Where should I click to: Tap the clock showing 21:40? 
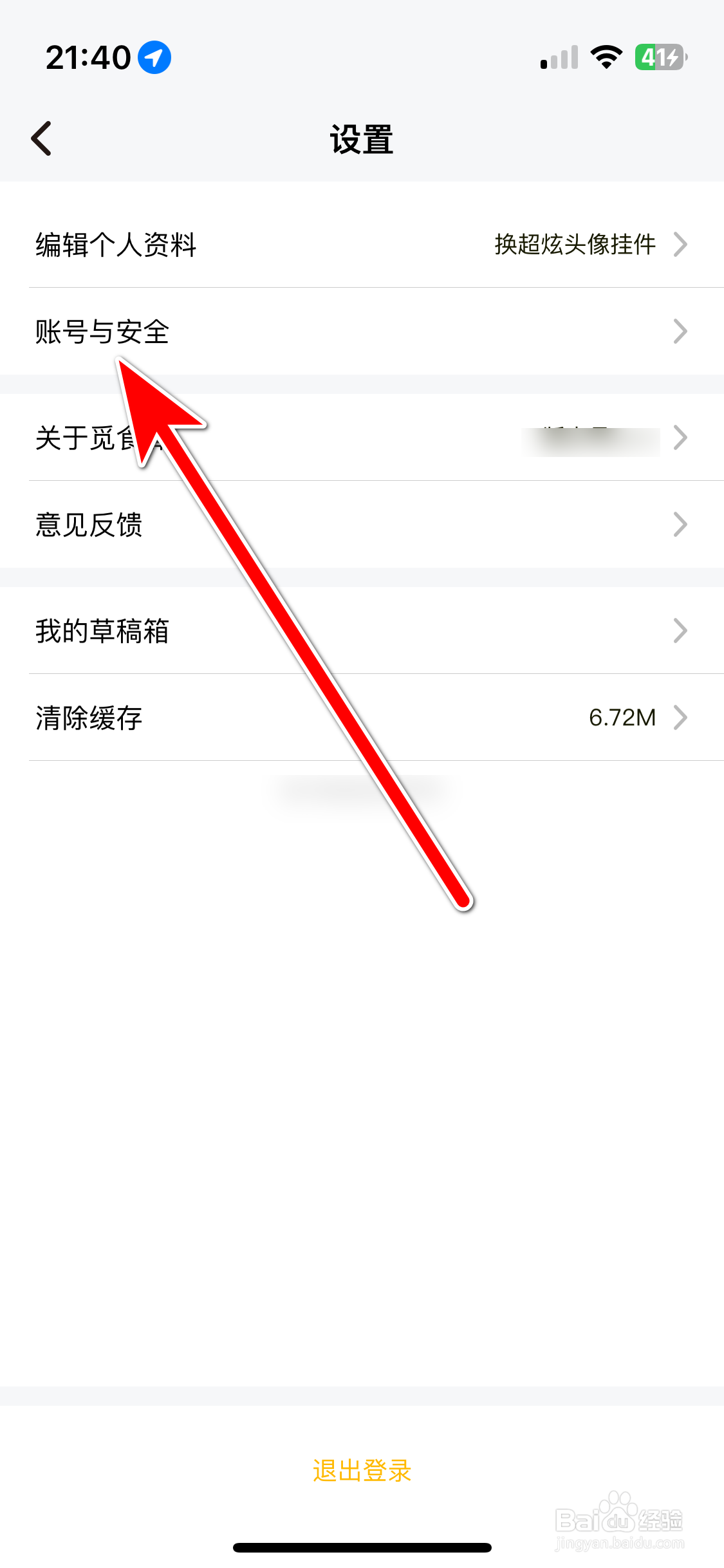89,56
